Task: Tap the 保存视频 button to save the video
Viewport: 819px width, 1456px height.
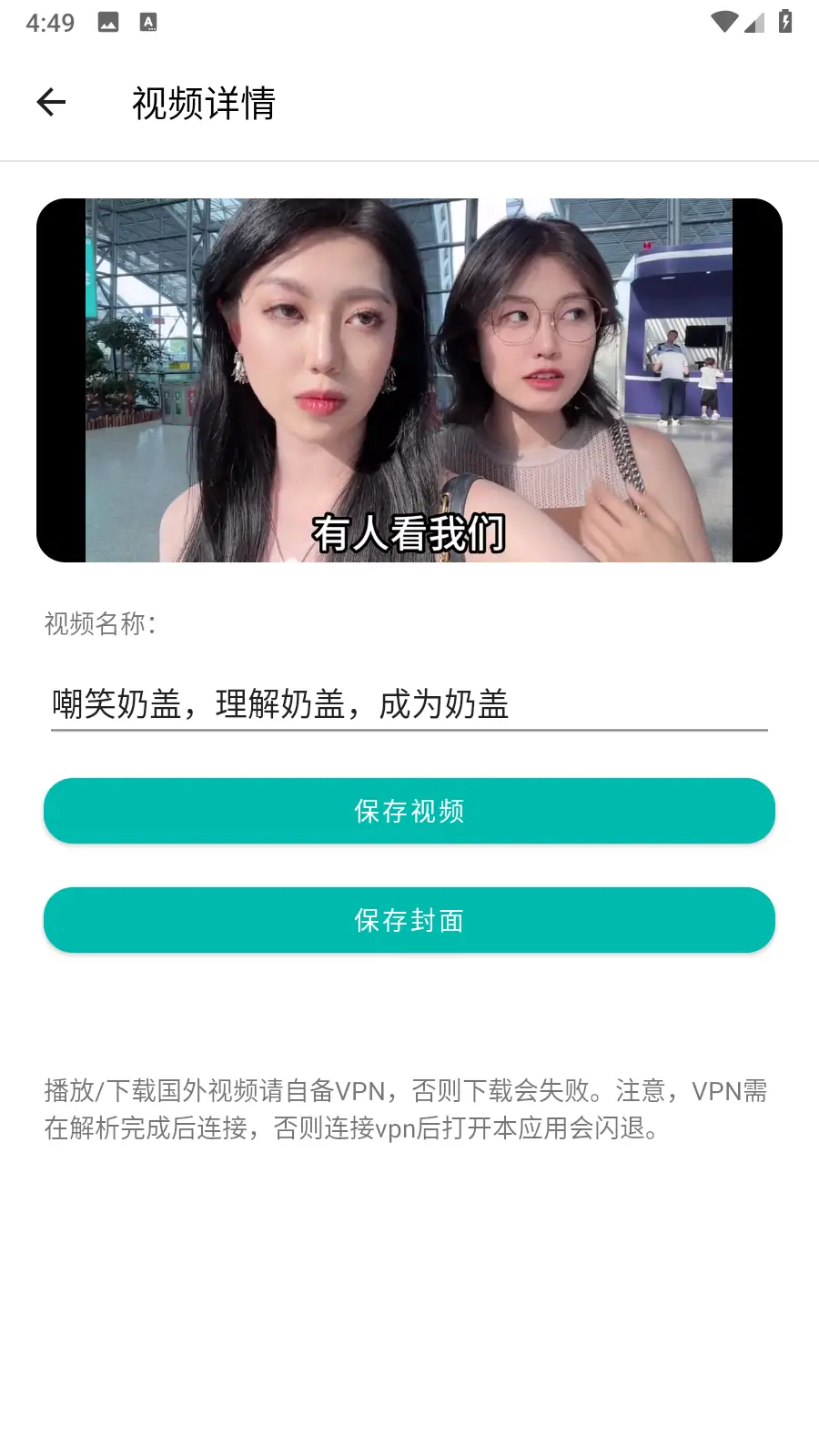Action: [x=409, y=810]
